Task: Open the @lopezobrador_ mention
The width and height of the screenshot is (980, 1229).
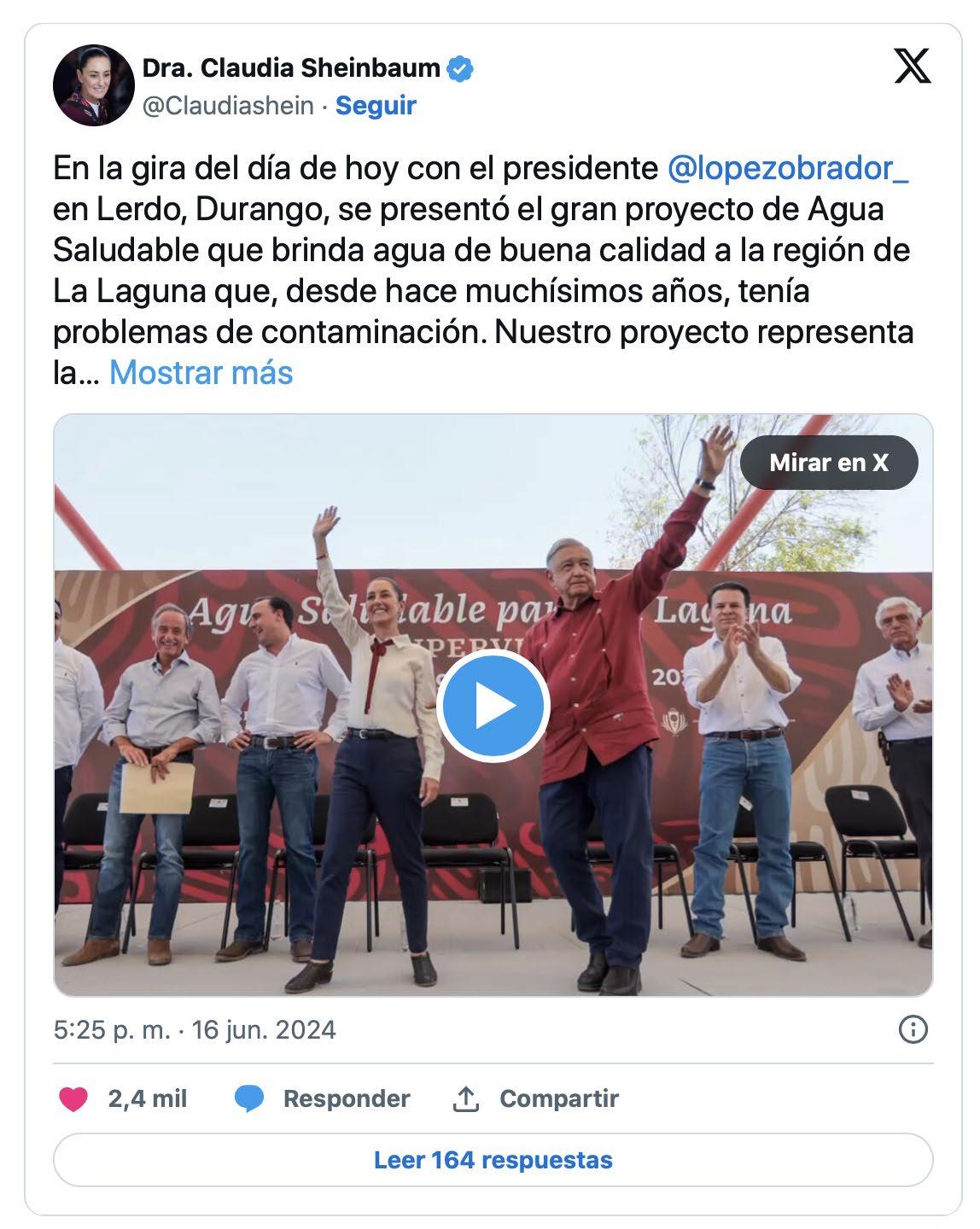Action: pyautogui.click(x=787, y=168)
